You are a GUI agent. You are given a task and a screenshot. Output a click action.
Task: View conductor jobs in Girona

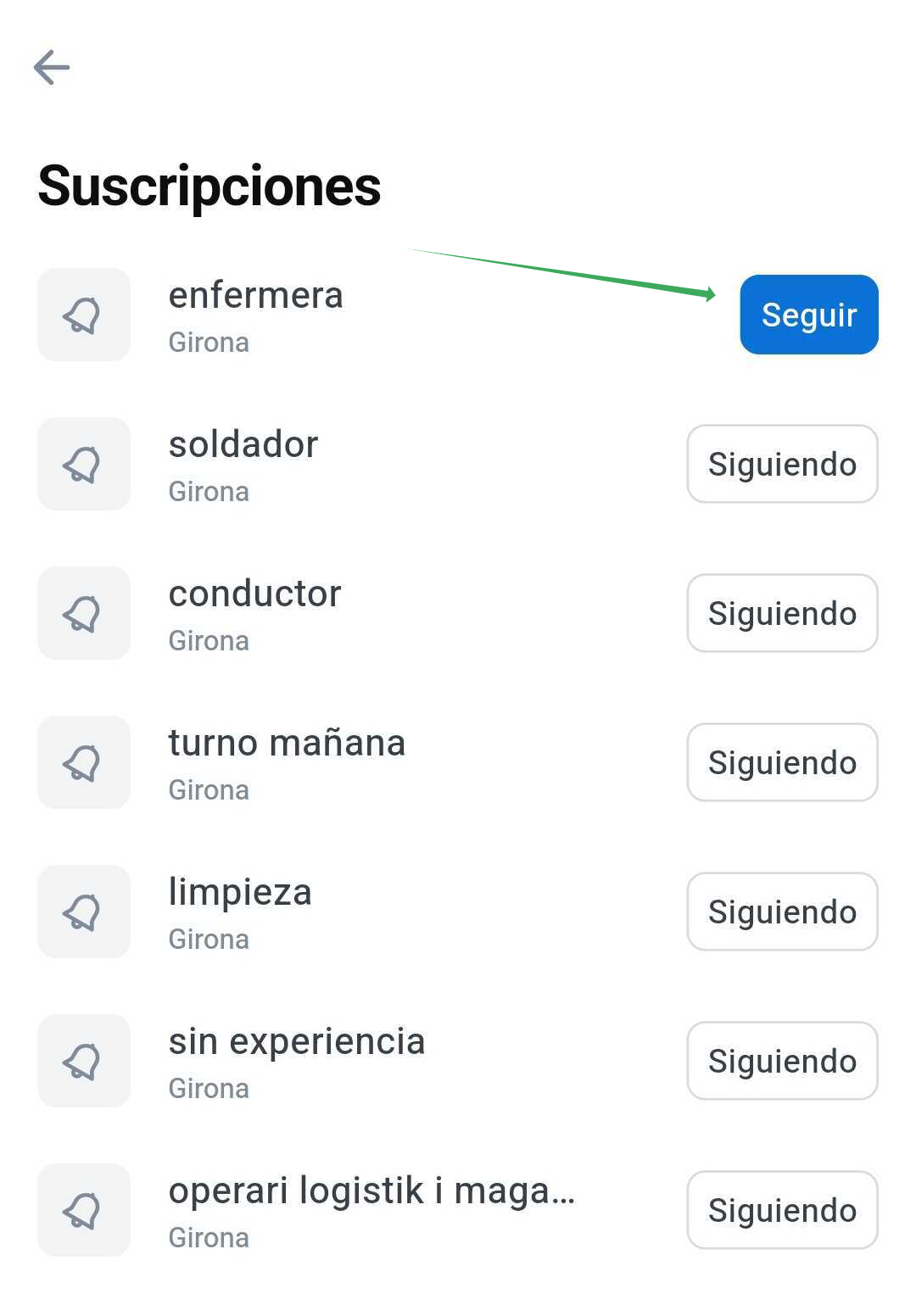pos(254,613)
